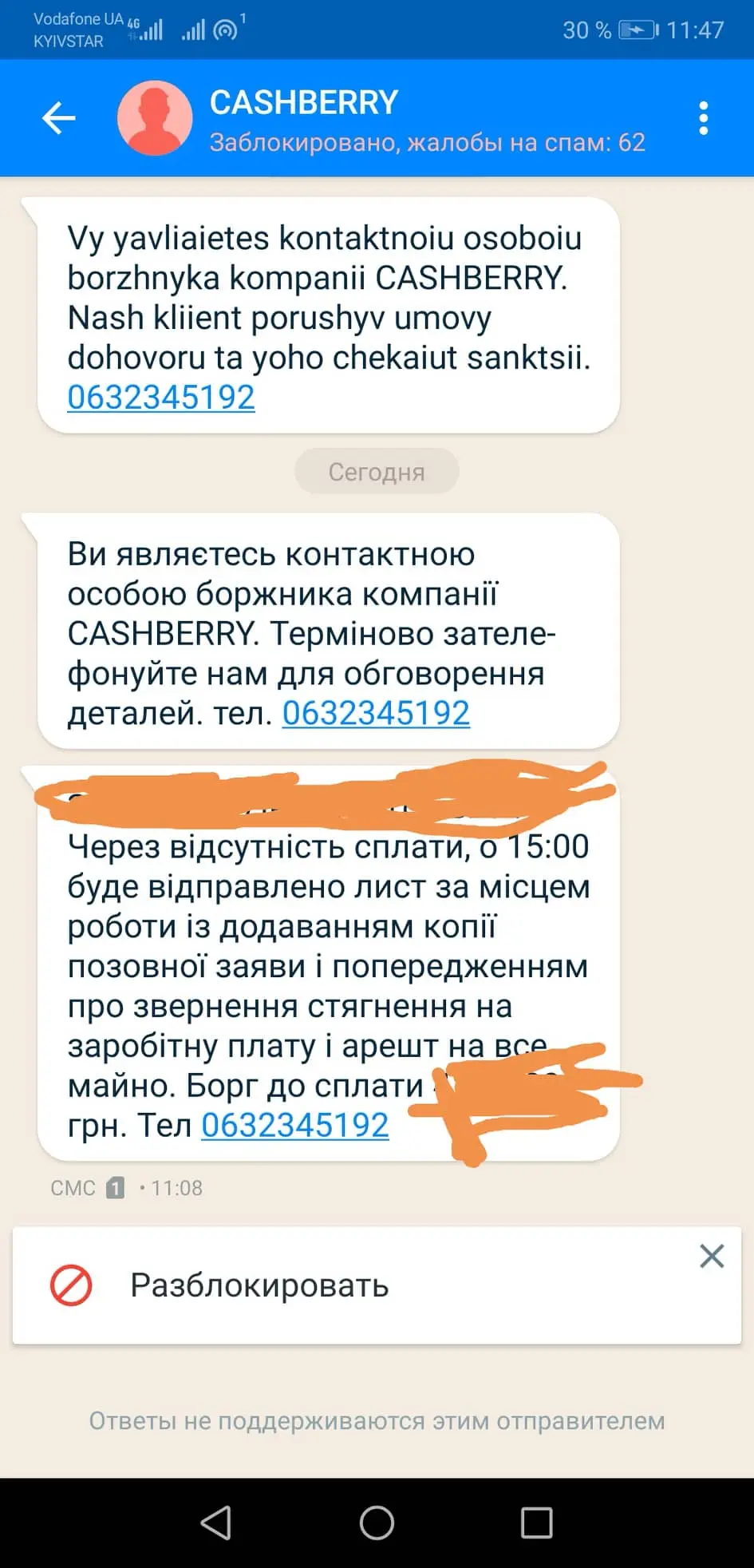Tap Разблокировать to unblock sender
754x1568 pixels.
[x=259, y=1285]
